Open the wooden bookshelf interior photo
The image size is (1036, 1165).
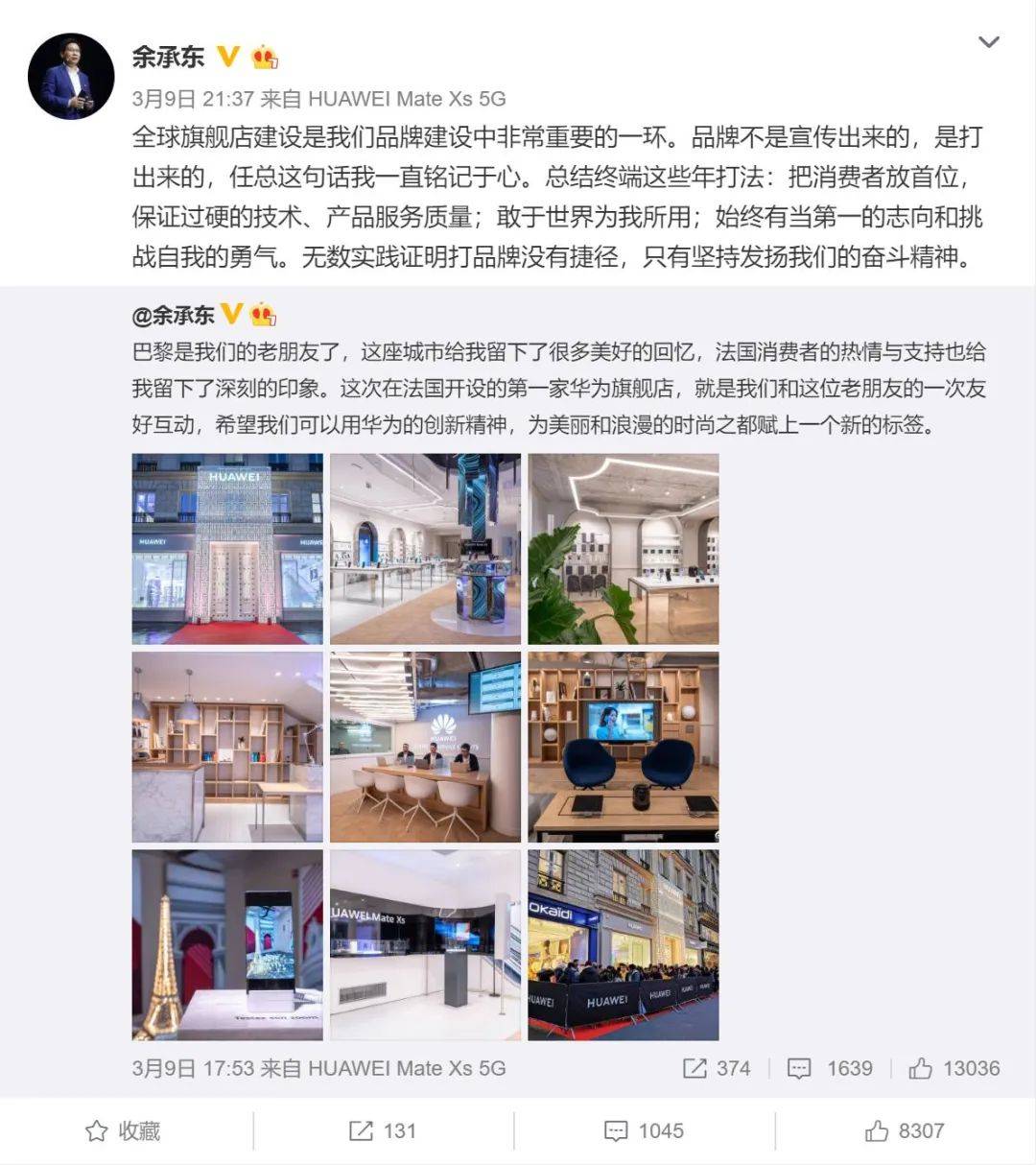coord(227,747)
